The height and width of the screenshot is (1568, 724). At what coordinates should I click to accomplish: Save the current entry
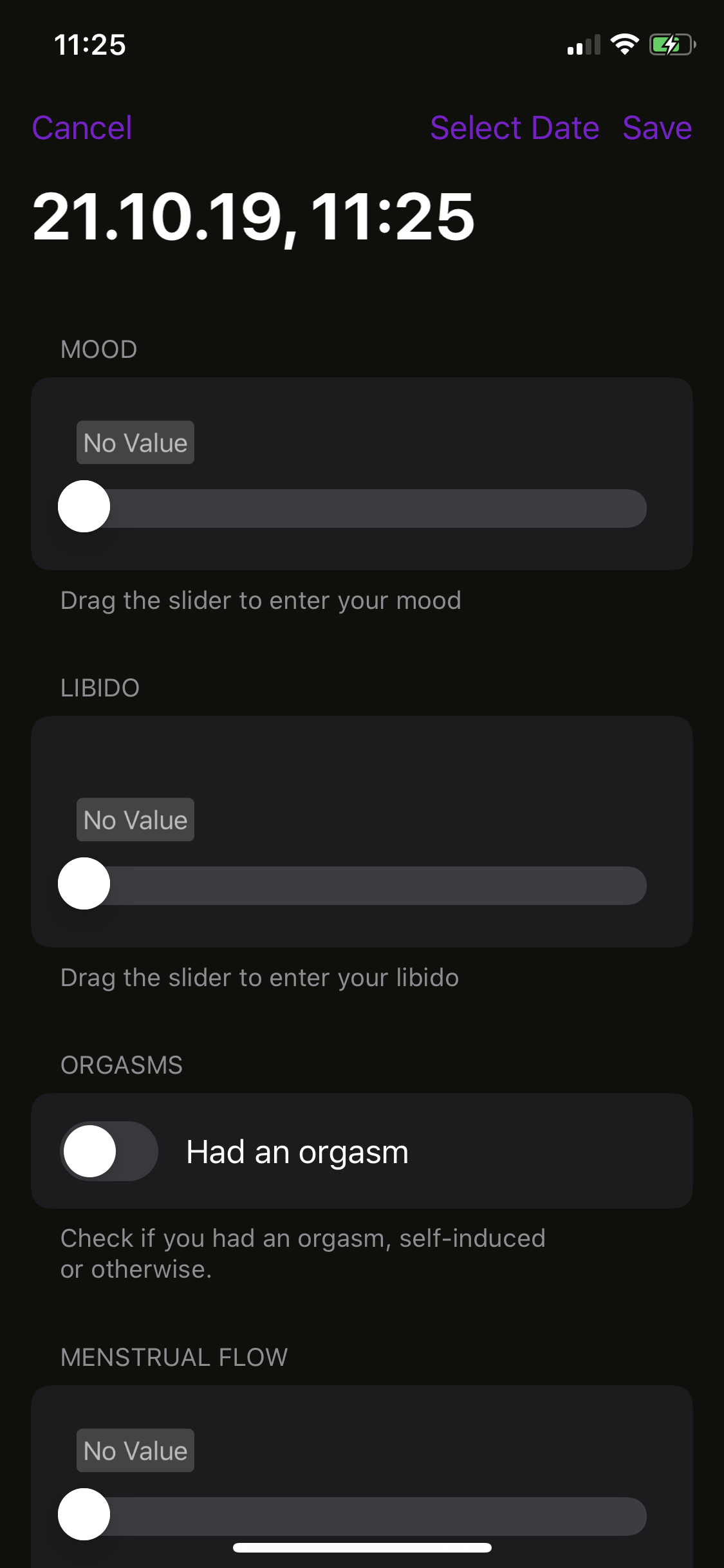[657, 127]
